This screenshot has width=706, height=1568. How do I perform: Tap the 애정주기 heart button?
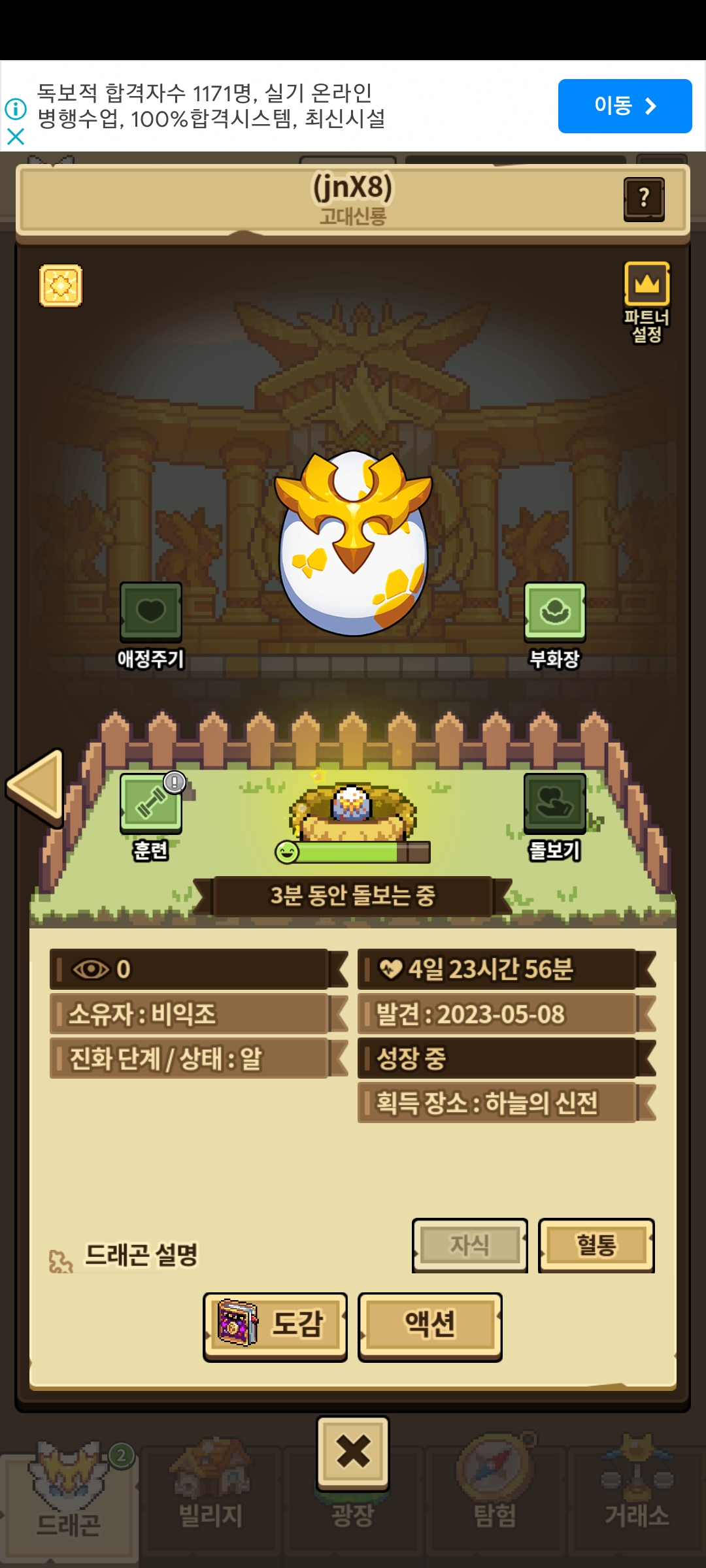coord(151,625)
